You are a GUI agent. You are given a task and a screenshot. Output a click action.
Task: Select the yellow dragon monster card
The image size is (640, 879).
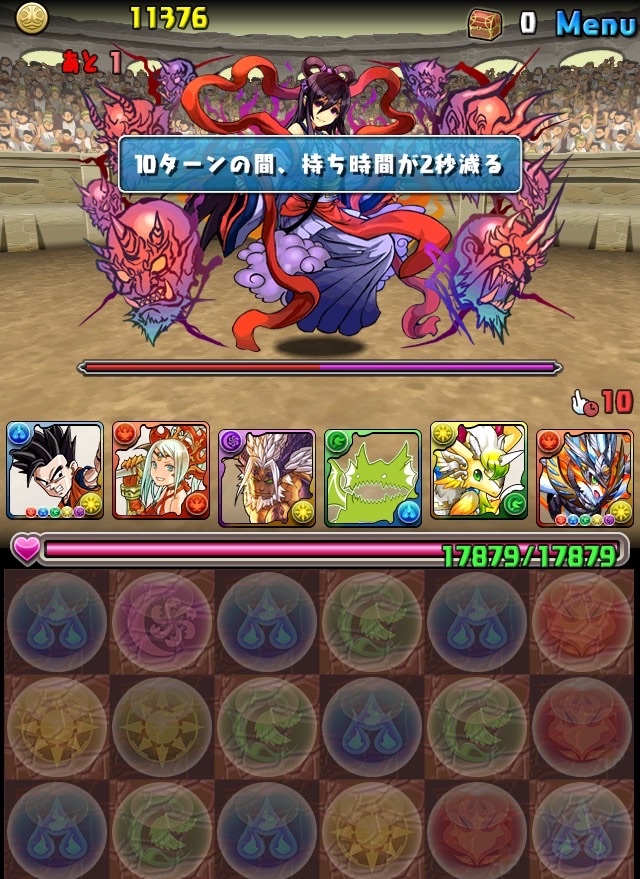point(479,470)
